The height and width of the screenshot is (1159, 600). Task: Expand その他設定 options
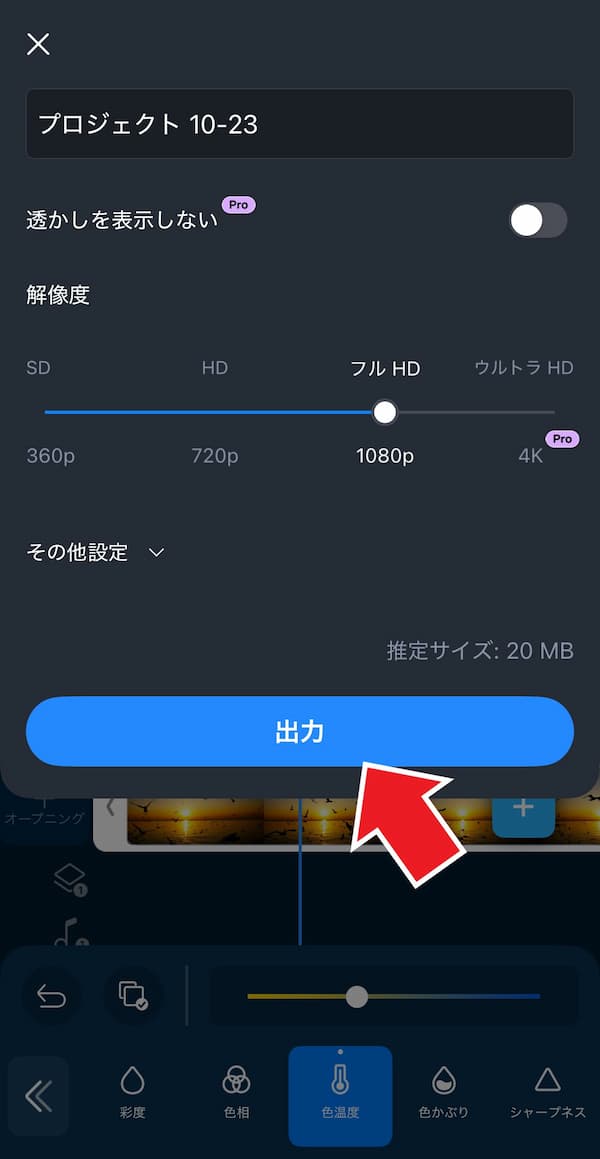tap(96, 552)
